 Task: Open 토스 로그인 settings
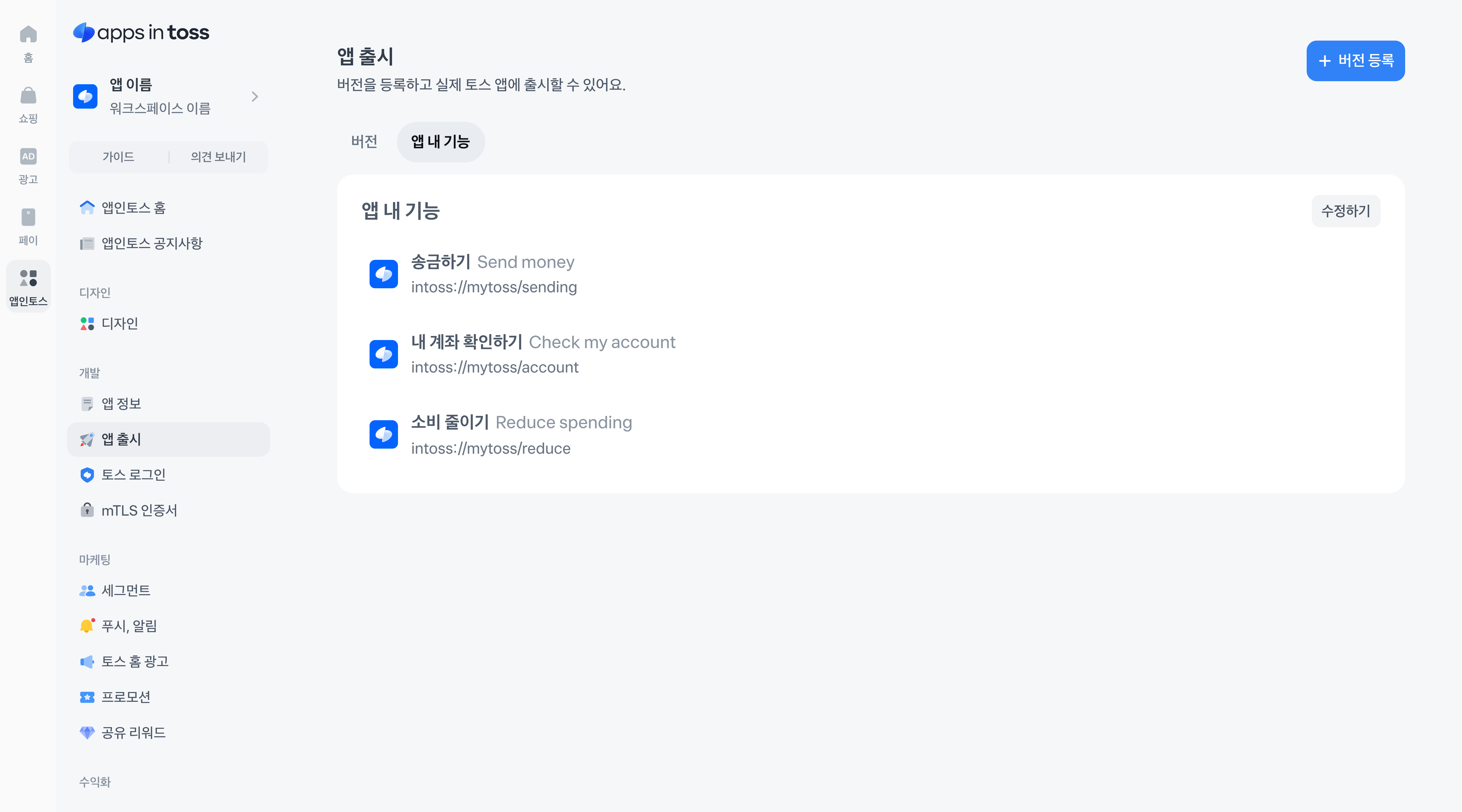133,475
